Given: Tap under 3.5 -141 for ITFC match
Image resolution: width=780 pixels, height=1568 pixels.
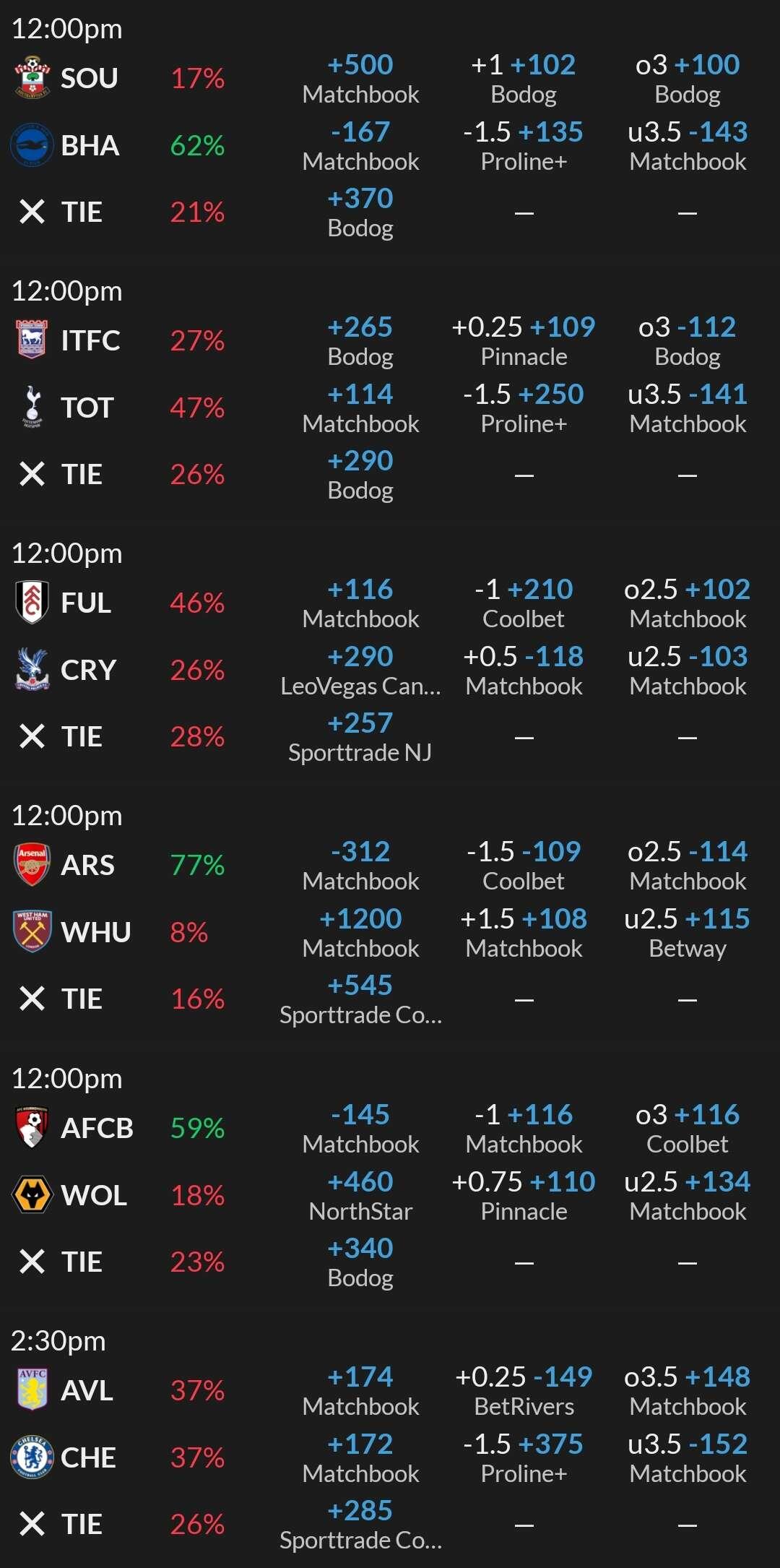Looking at the screenshot, I should tap(688, 408).
